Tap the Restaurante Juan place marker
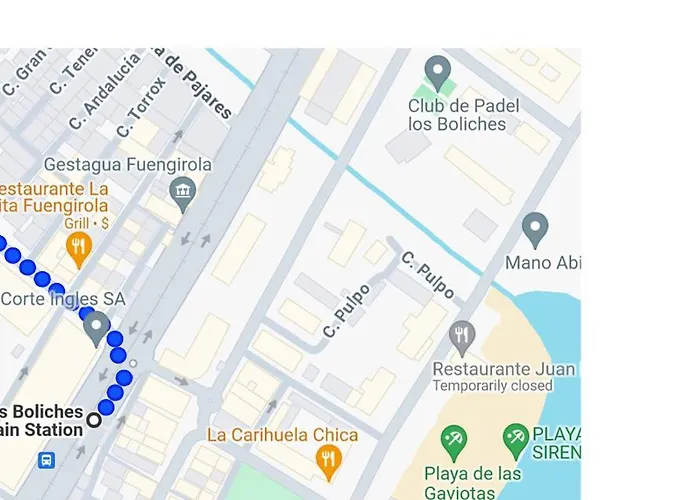The image size is (700, 500). (461, 338)
